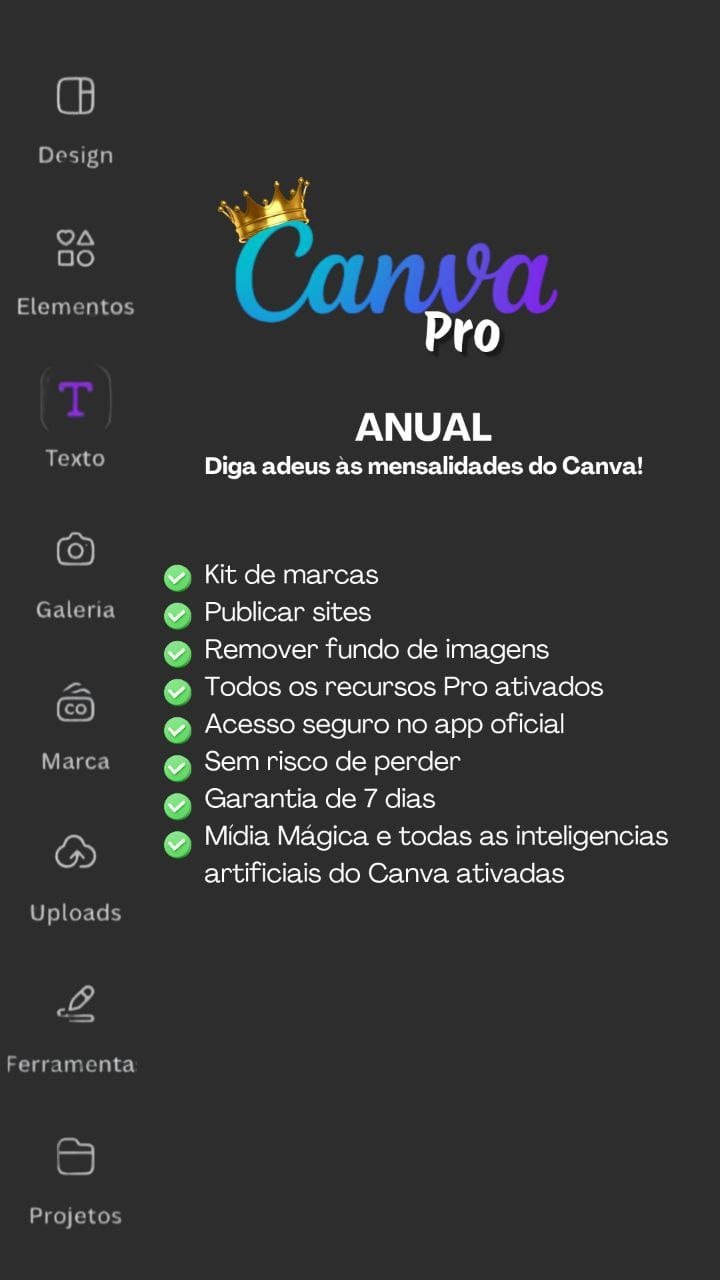Open the Galeria camera icon
The image size is (720, 1280).
(x=75, y=549)
